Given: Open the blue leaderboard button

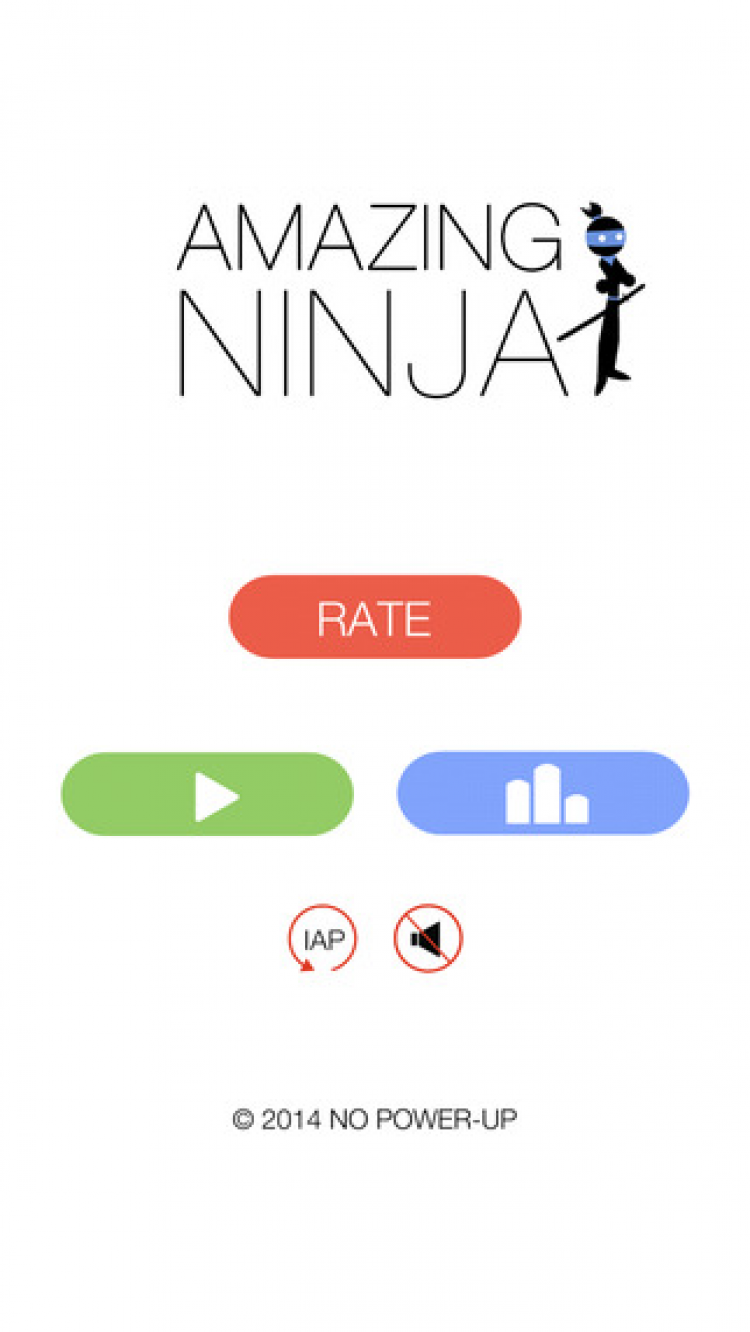Looking at the screenshot, I should [x=543, y=794].
